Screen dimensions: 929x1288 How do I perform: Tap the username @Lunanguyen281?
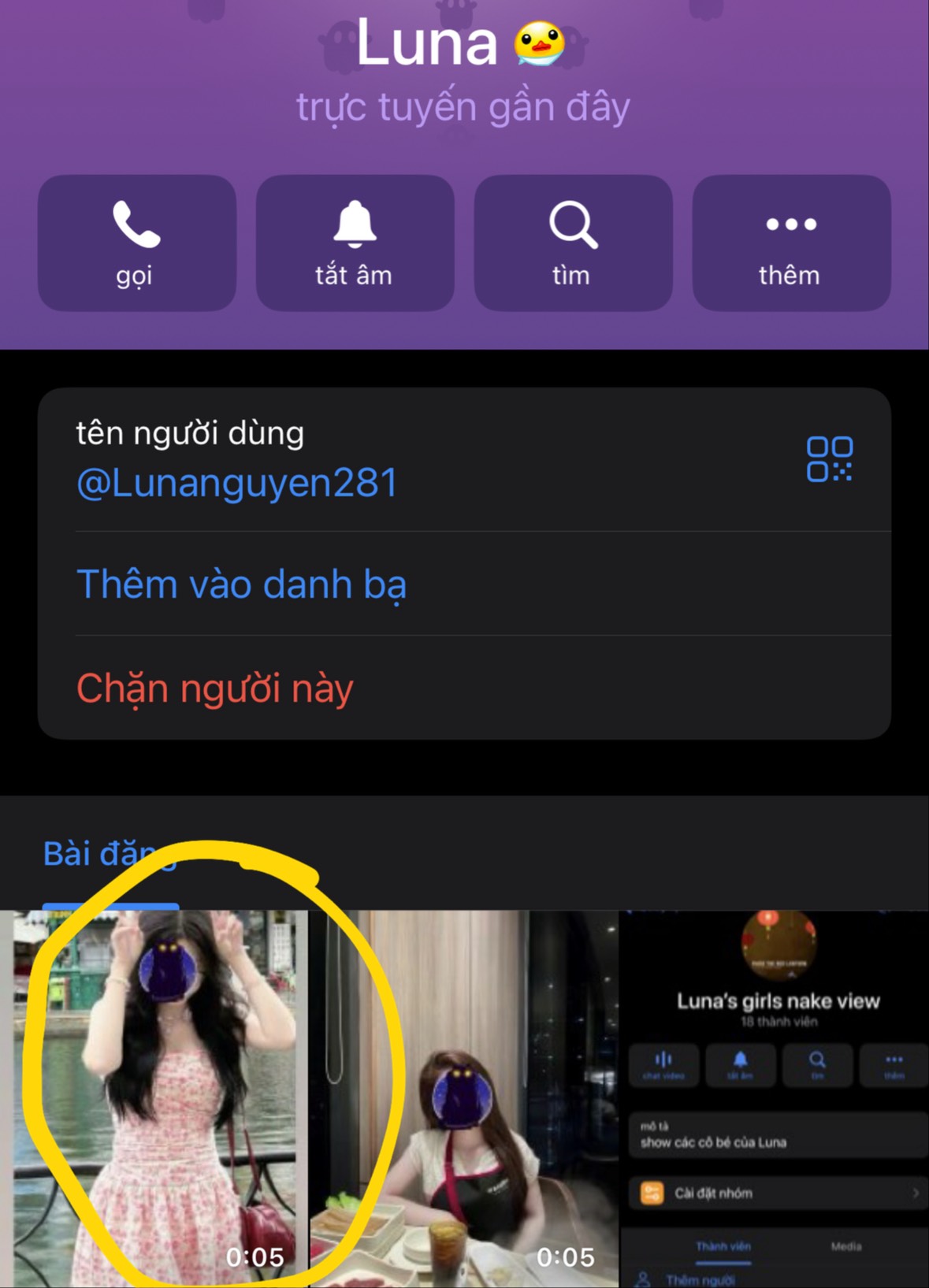(237, 483)
